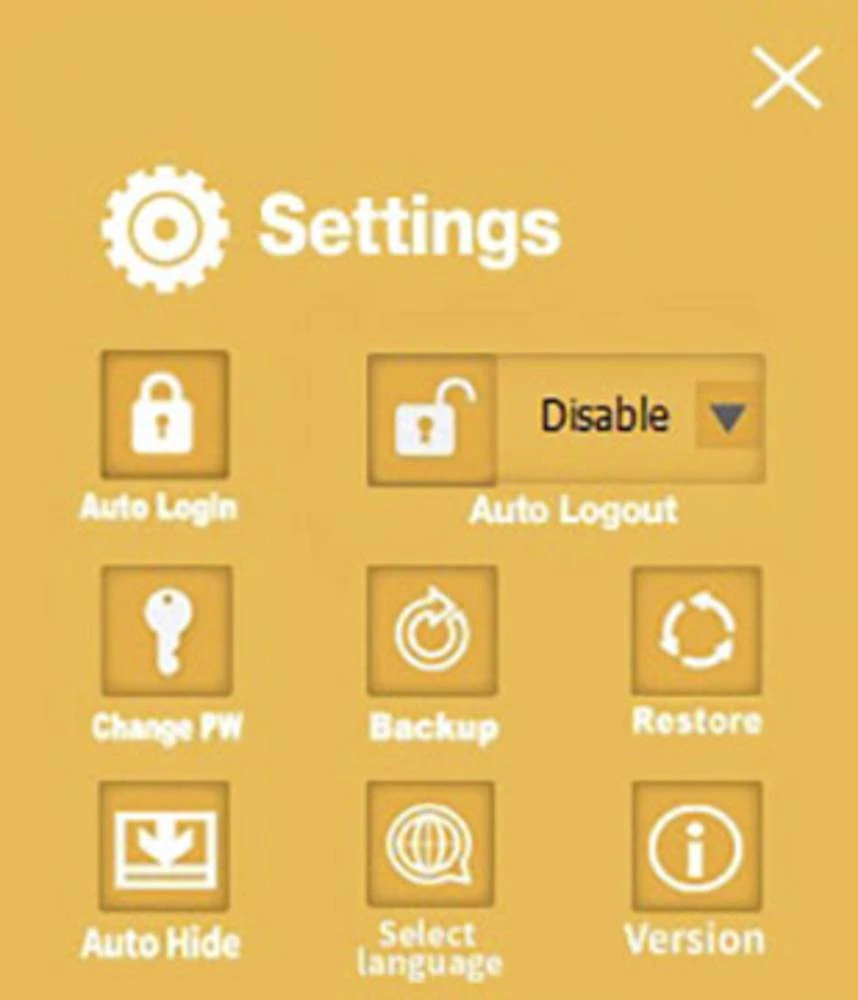
Task: Choose Disable in the logout selector
Action: 604,413
